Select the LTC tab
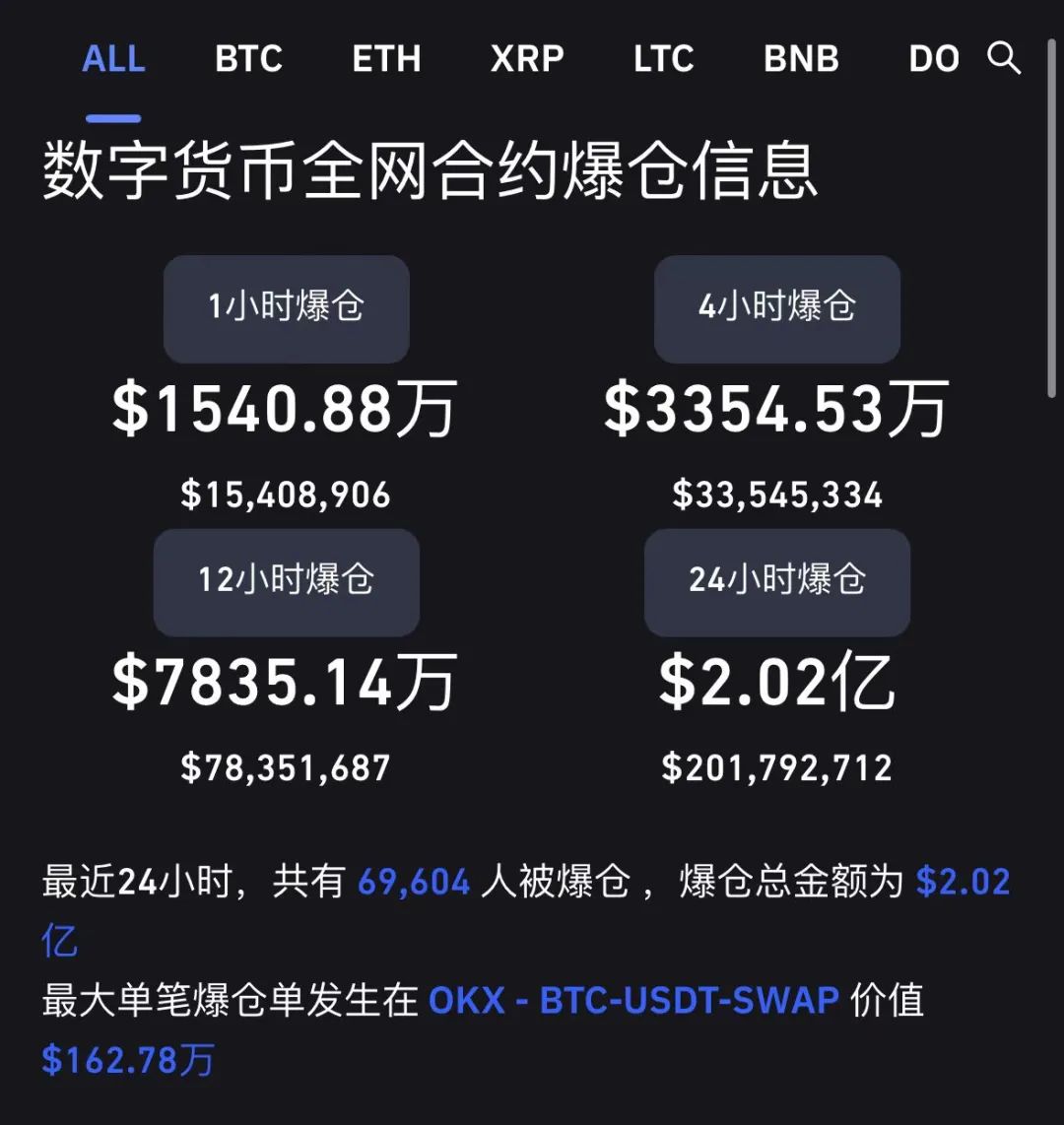1064x1125 pixels. click(663, 59)
